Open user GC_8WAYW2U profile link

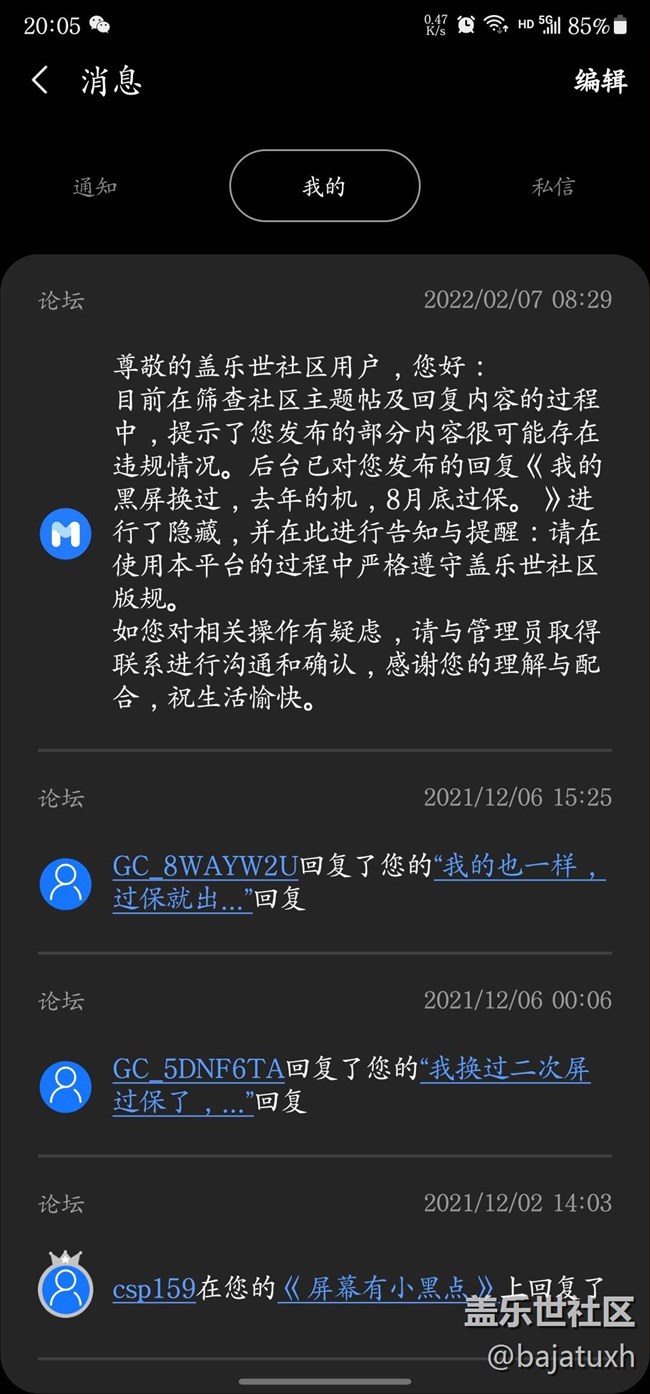click(206, 865)
